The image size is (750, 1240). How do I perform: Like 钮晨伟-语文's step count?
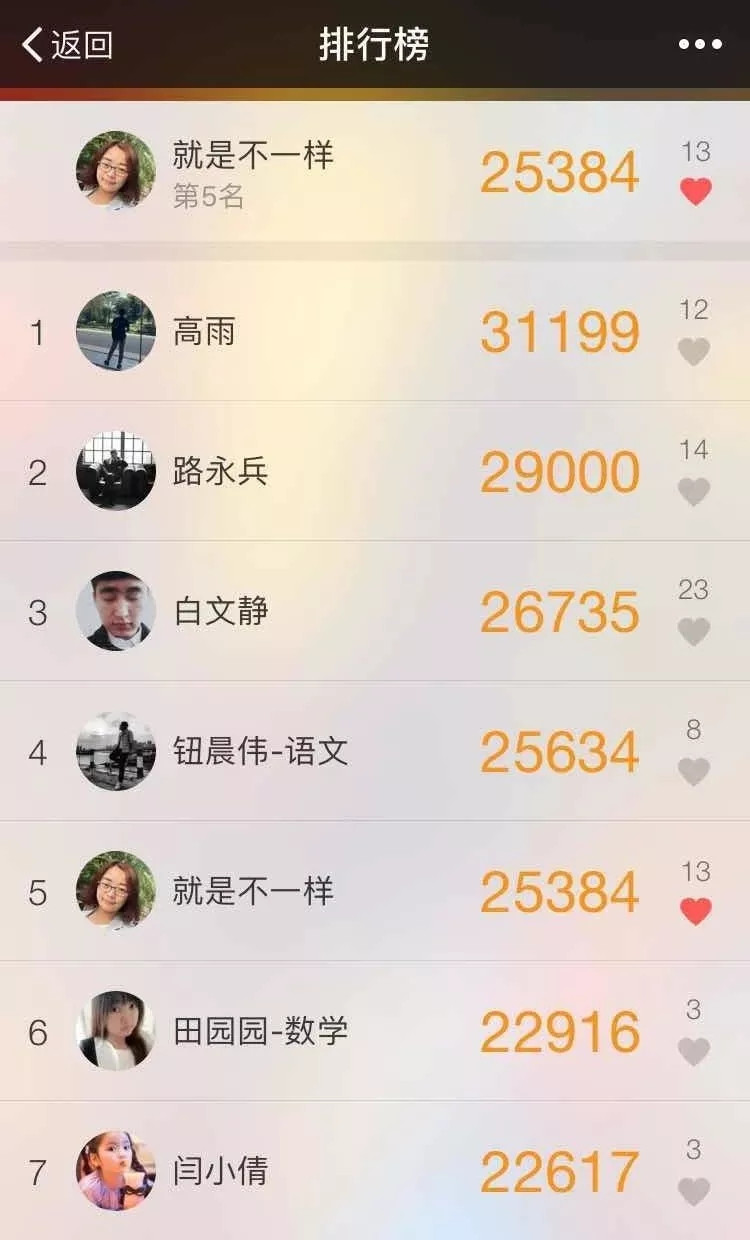coord(694,771)
